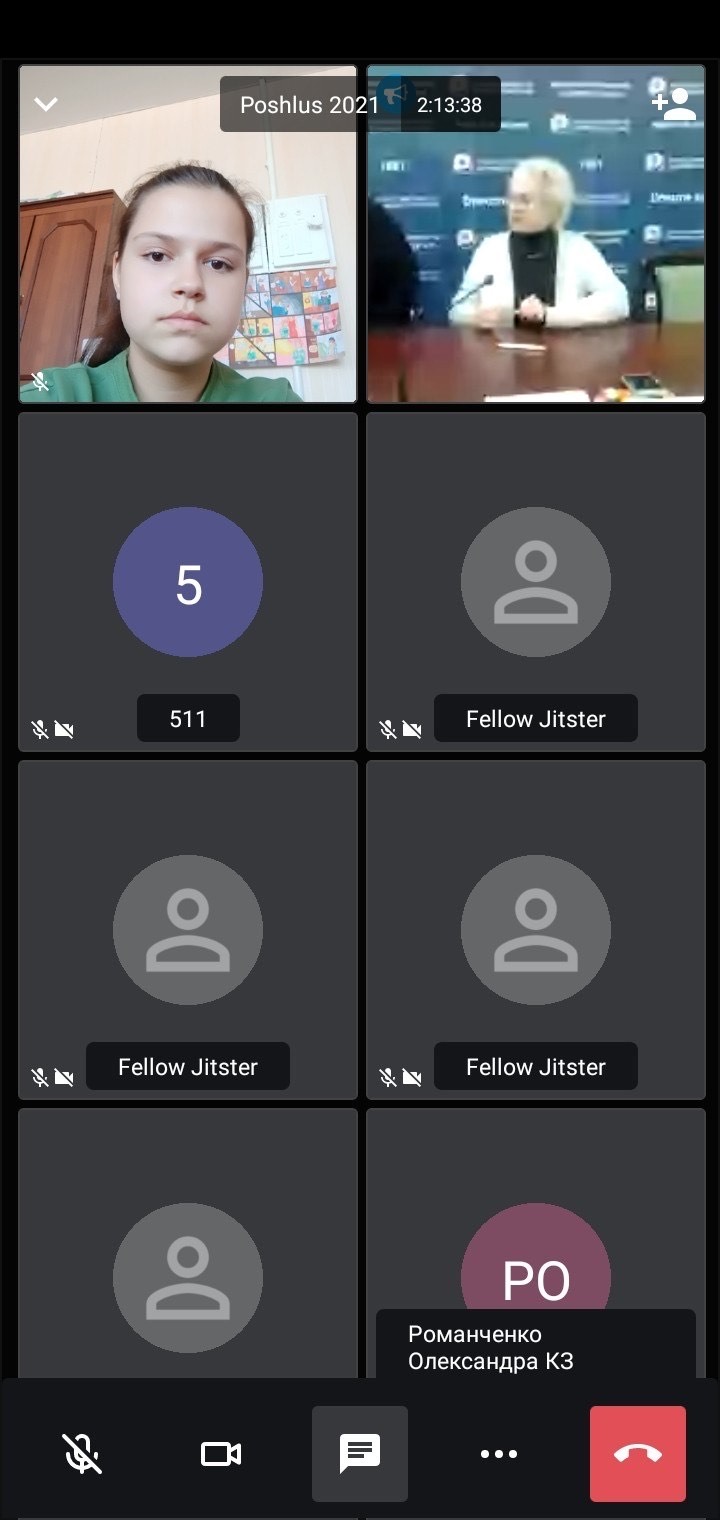
Task: Open the meeting chat
Action: pyautogui.click(x=360, y=1453)
